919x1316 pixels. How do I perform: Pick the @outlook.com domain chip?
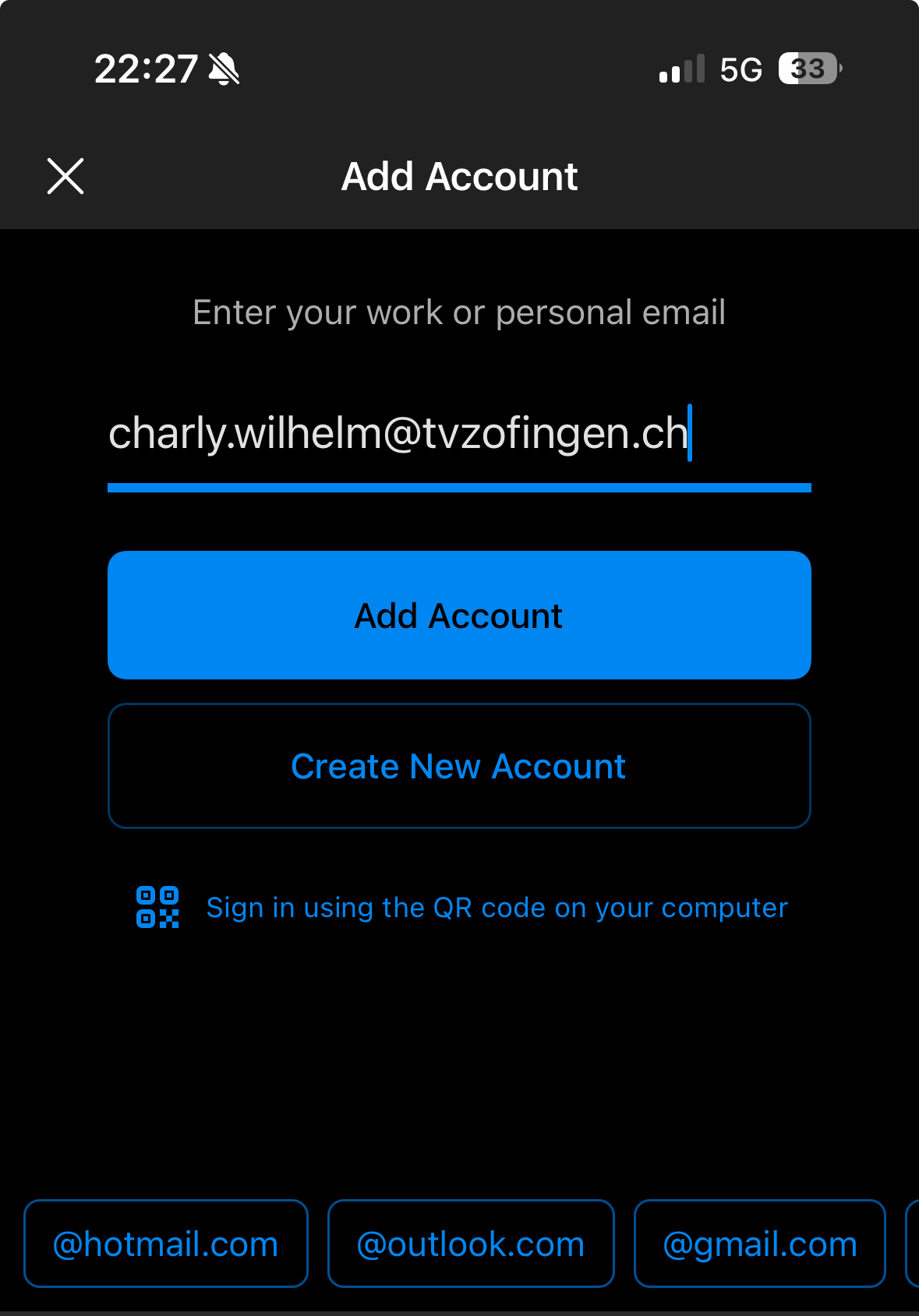pyautogui.click(x=471, y=1244)
